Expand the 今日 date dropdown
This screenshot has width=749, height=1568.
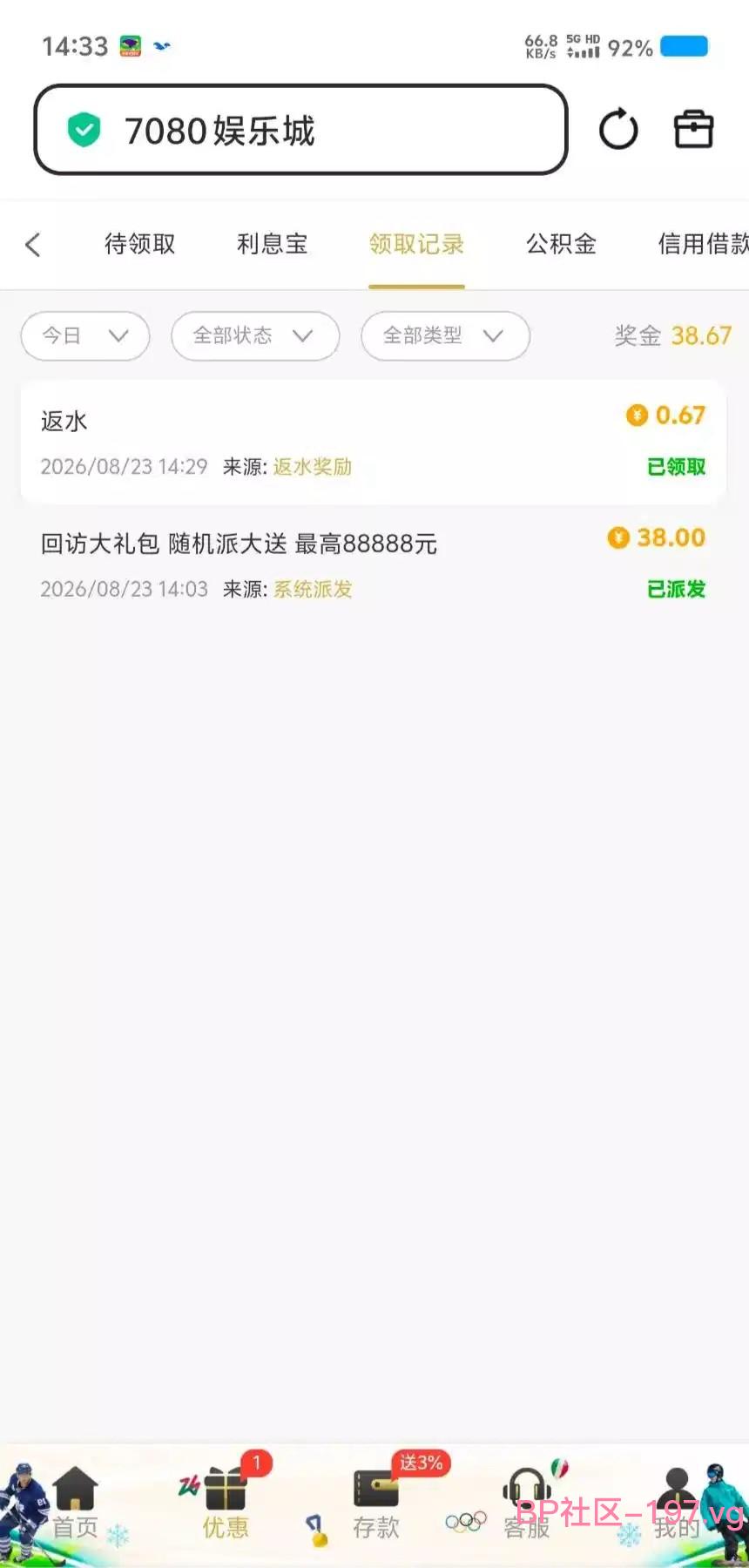[x=85, y=335]
